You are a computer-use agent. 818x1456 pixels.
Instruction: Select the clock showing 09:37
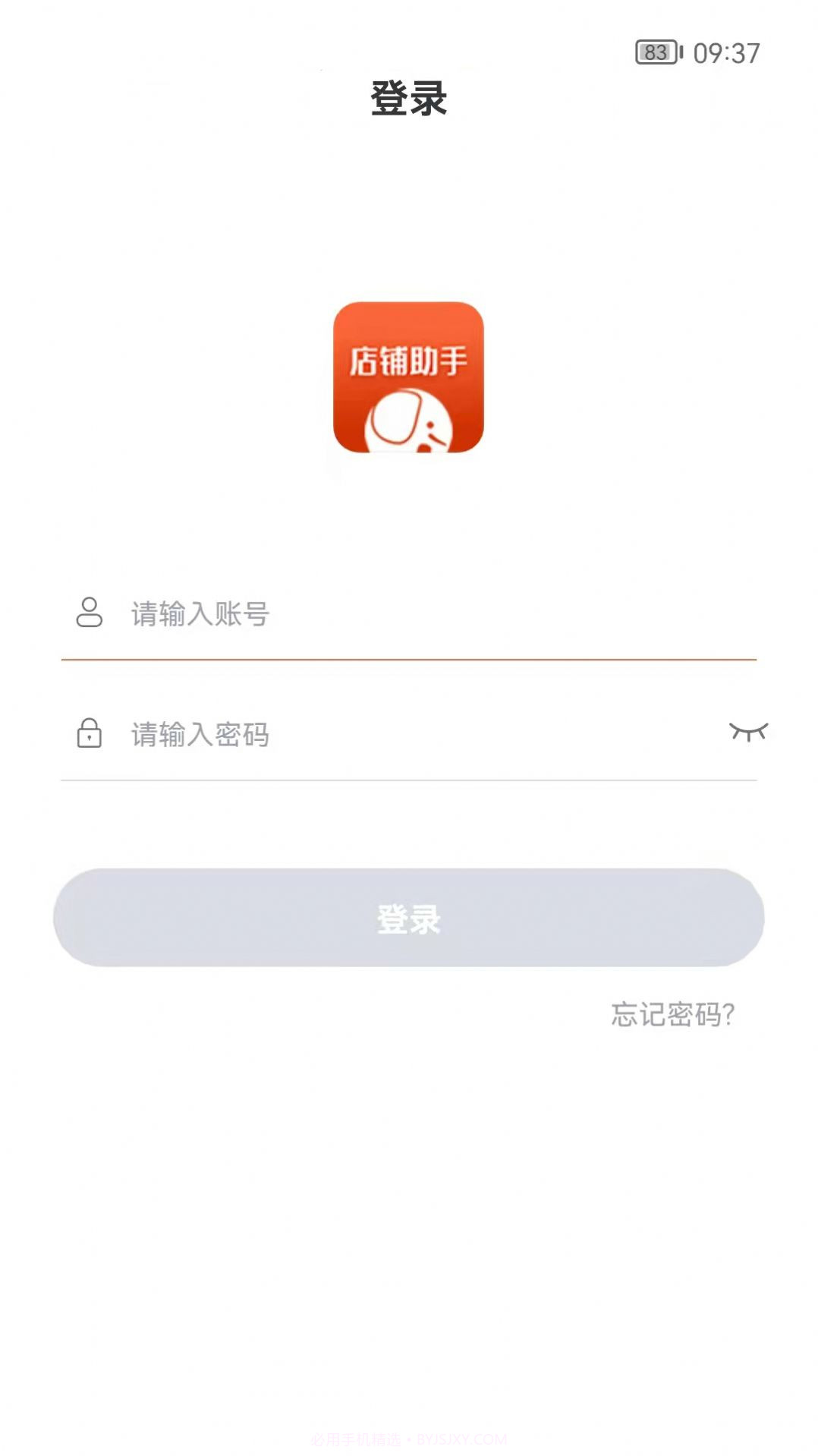(726, 52)
